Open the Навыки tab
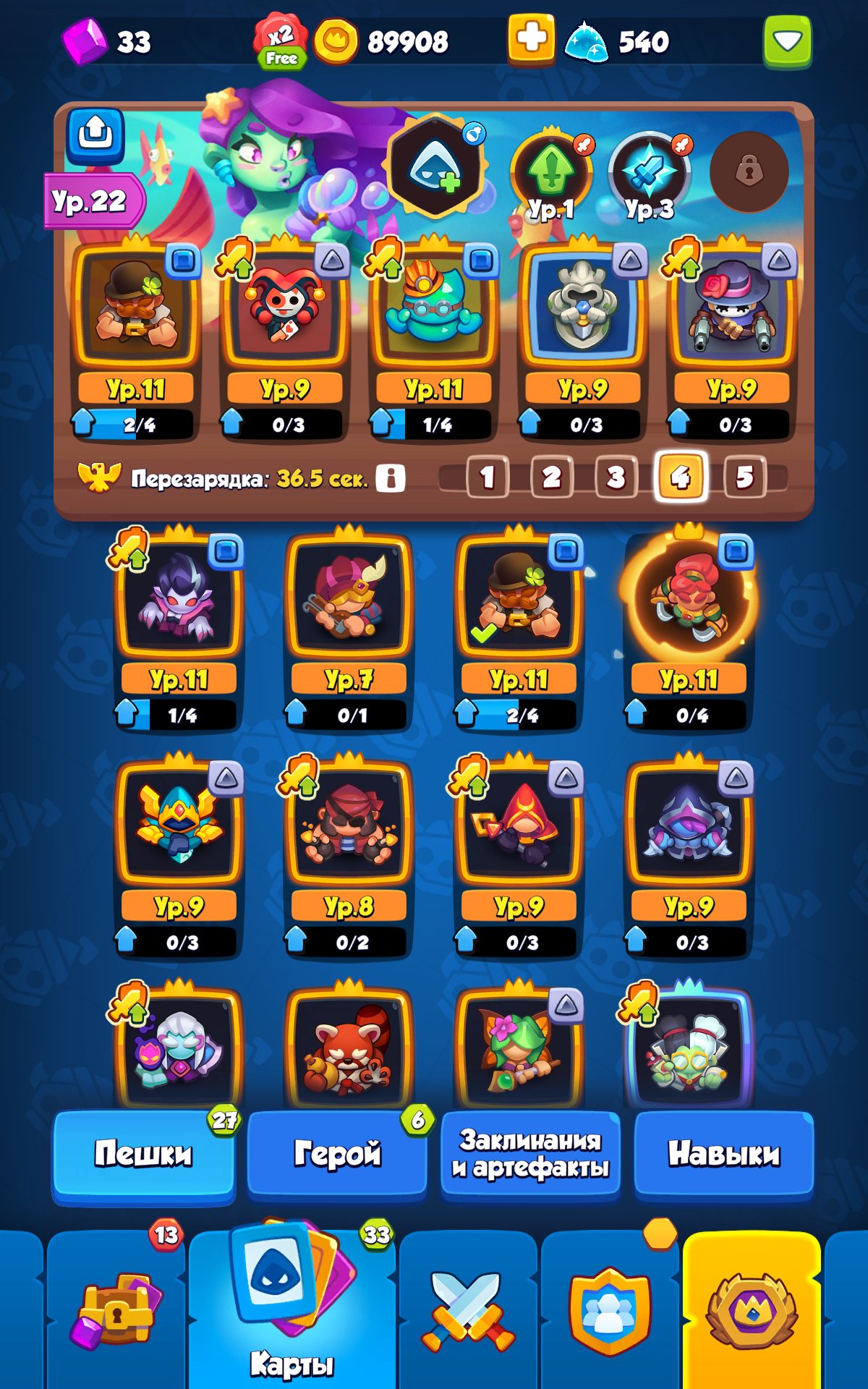 [x=724, y=1154]
